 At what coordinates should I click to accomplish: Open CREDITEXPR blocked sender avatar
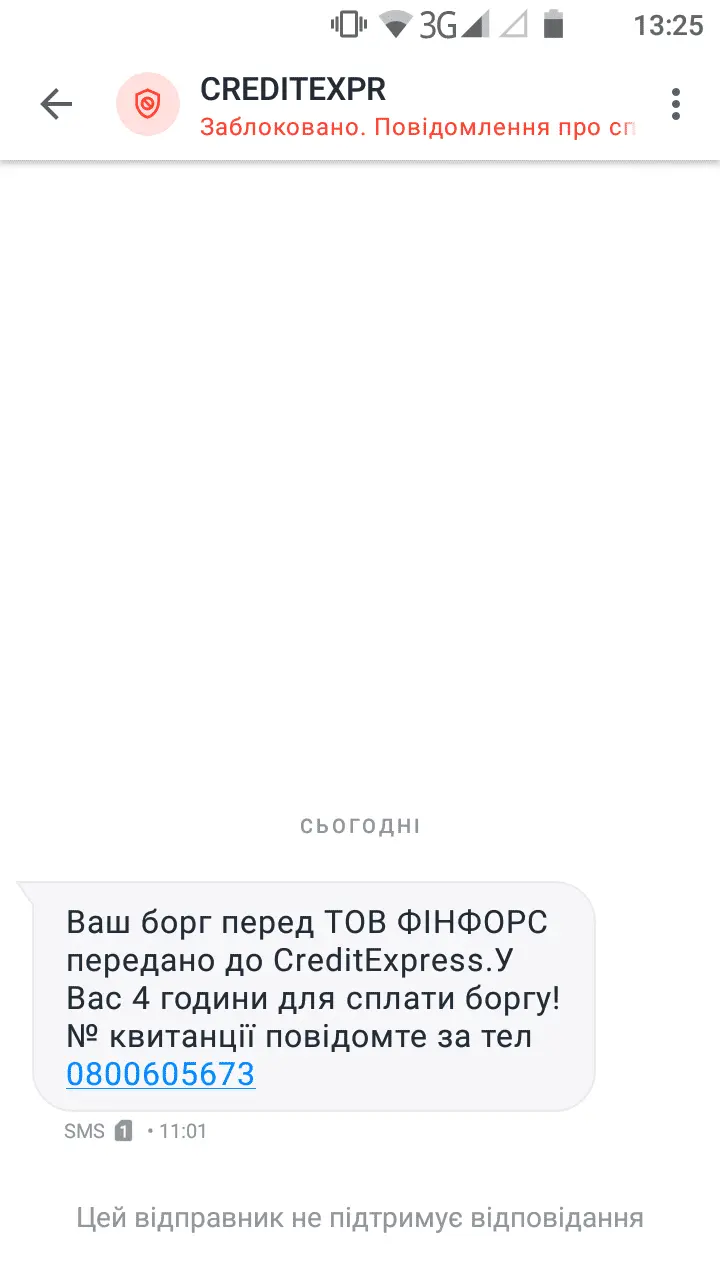point(148,104)
